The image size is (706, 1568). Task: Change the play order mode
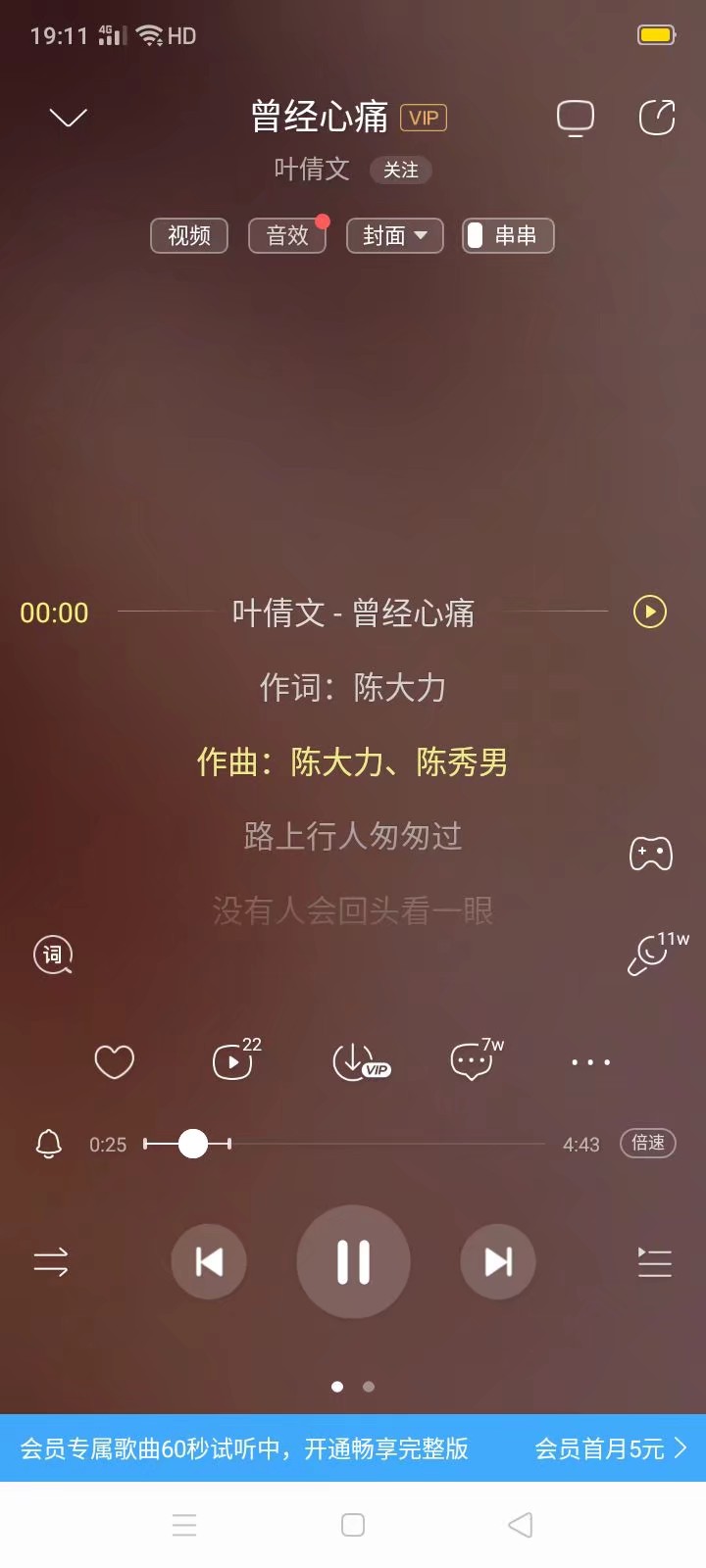point(51,1262)
